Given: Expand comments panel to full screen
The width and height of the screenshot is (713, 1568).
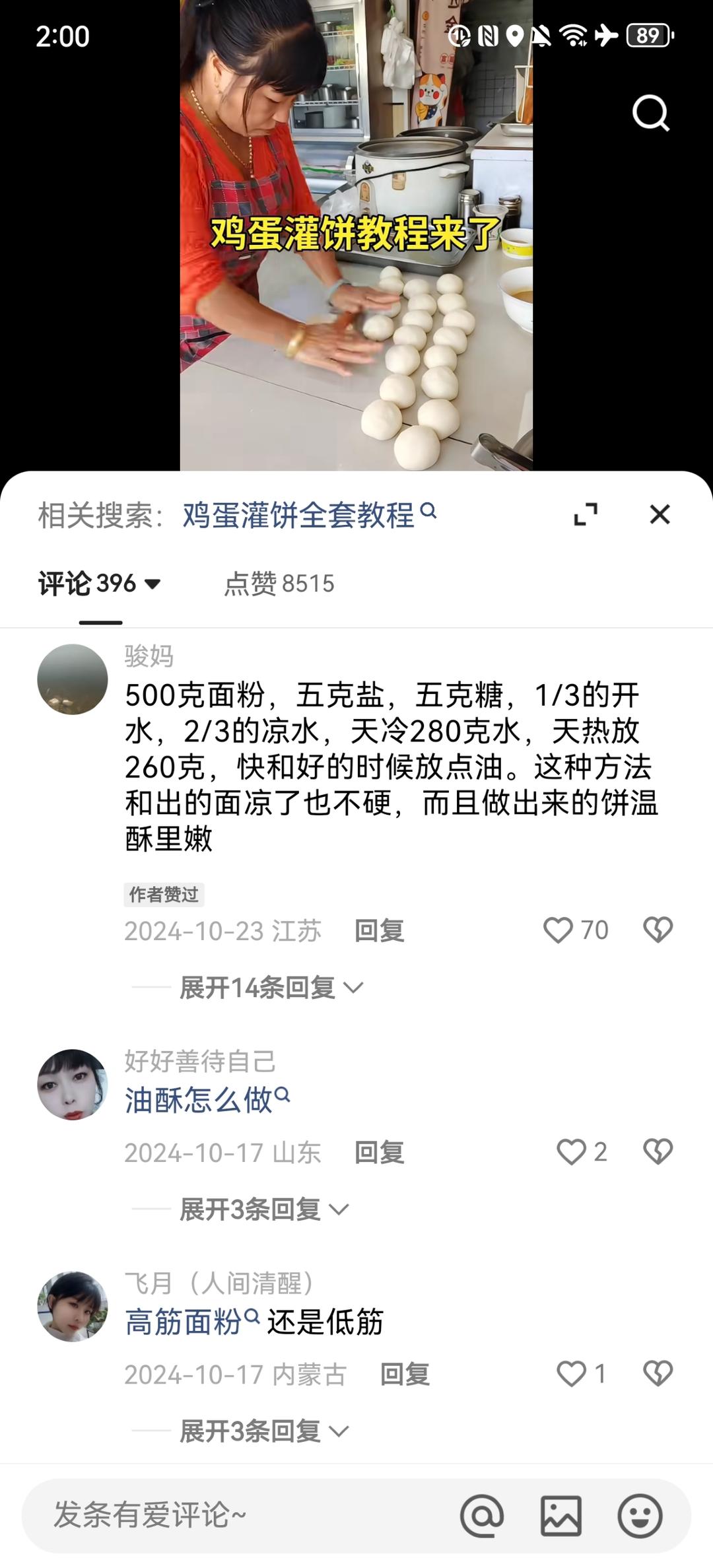Looking at the screenshot, I should click(586, 514).
